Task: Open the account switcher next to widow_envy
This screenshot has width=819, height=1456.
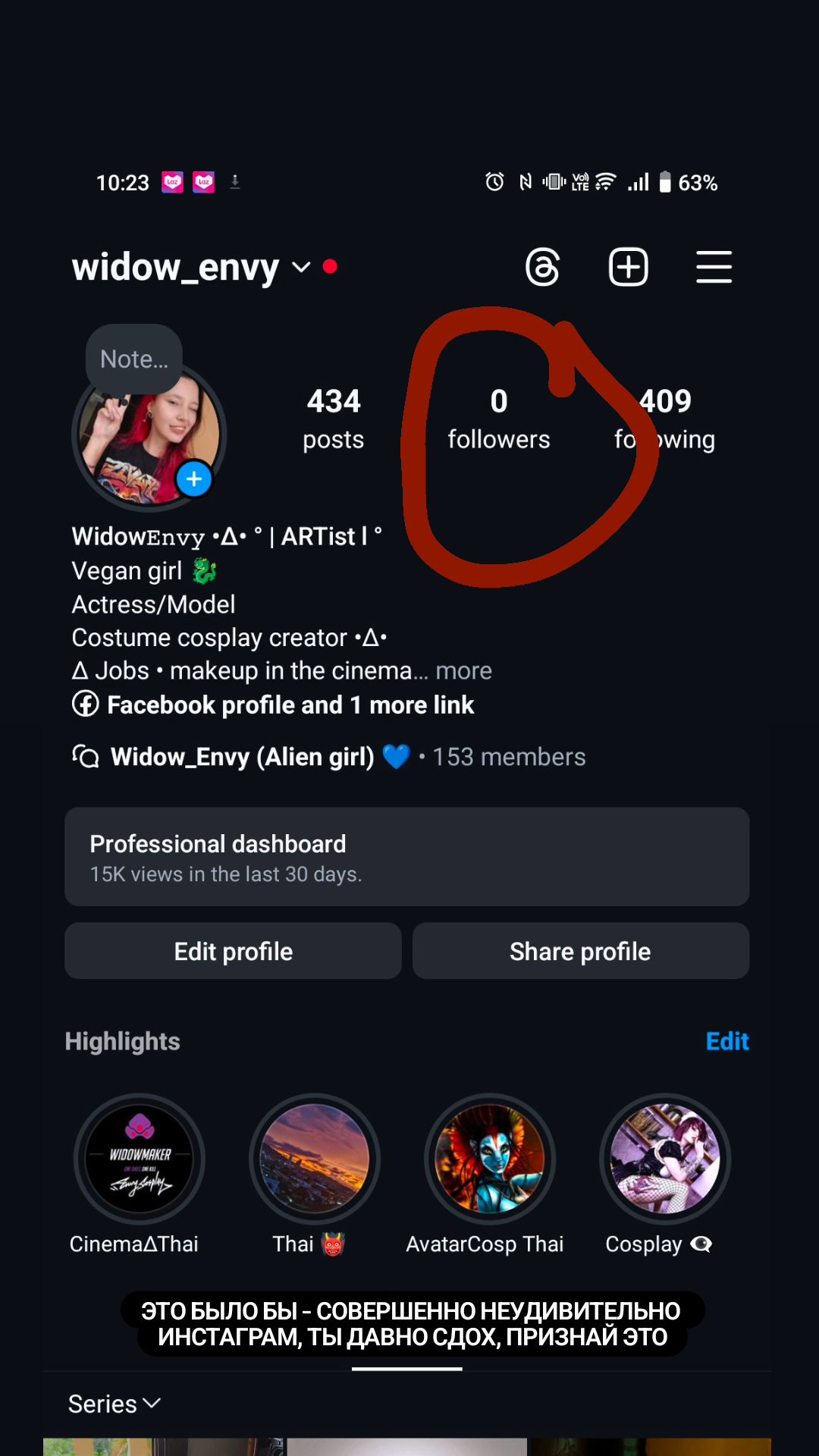Action: coord(301,267)
